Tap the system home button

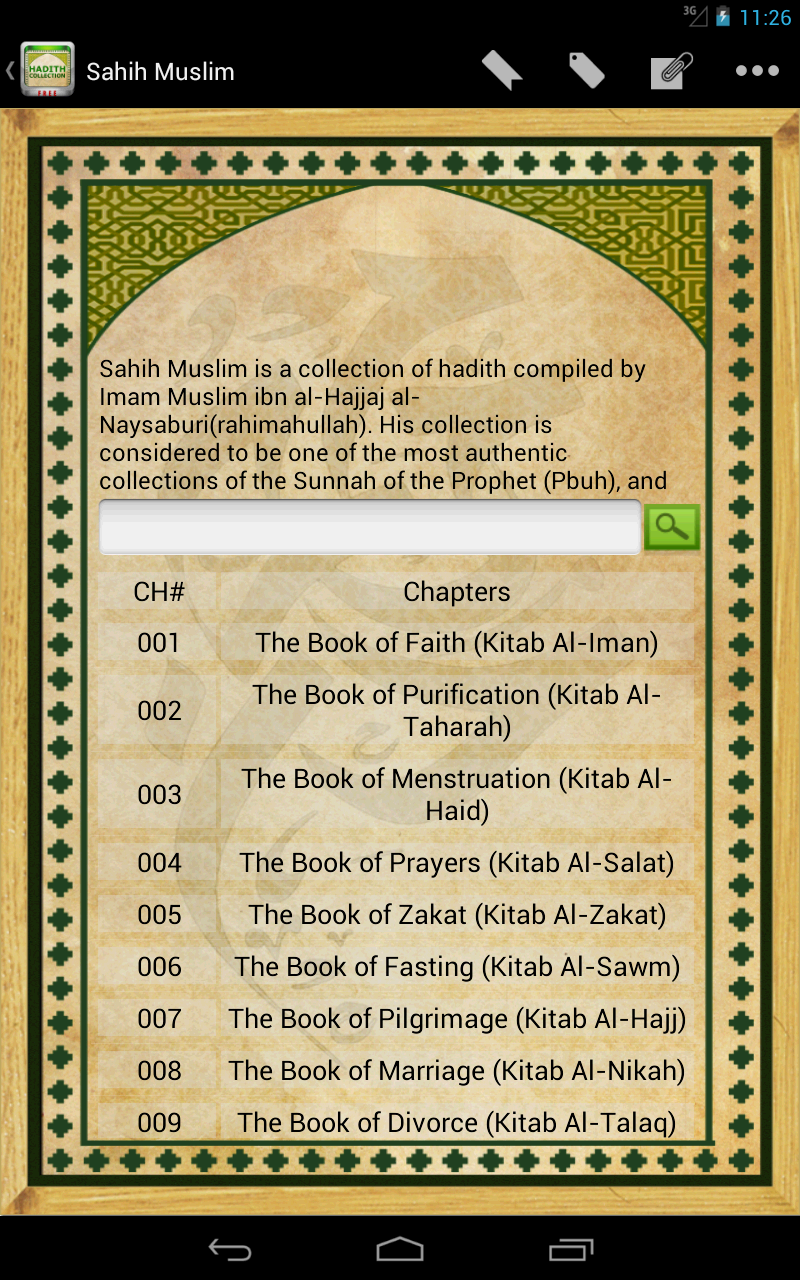pos(400,1248)
